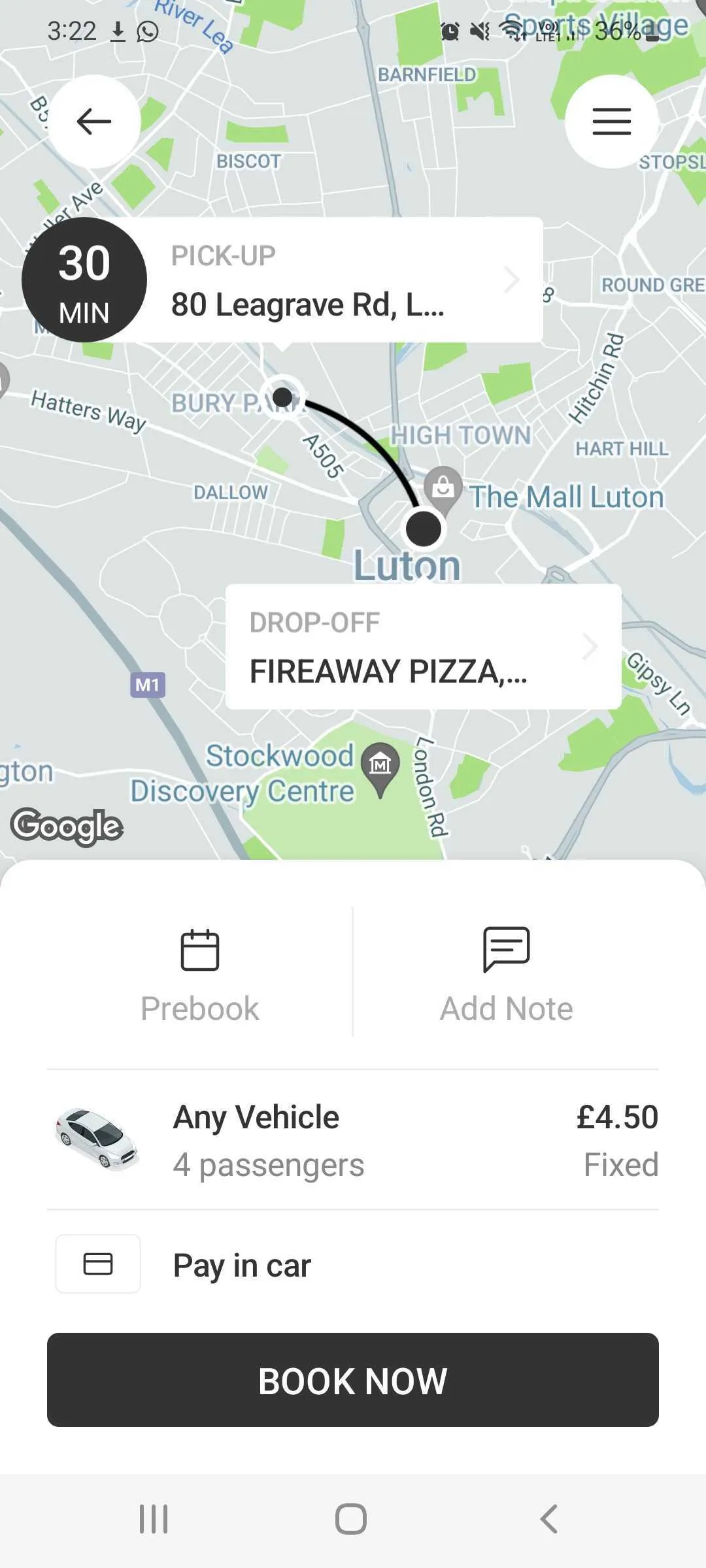Select the Any Vehicle option
This screenshot has width=706, height=1568.
point(353,1140)
